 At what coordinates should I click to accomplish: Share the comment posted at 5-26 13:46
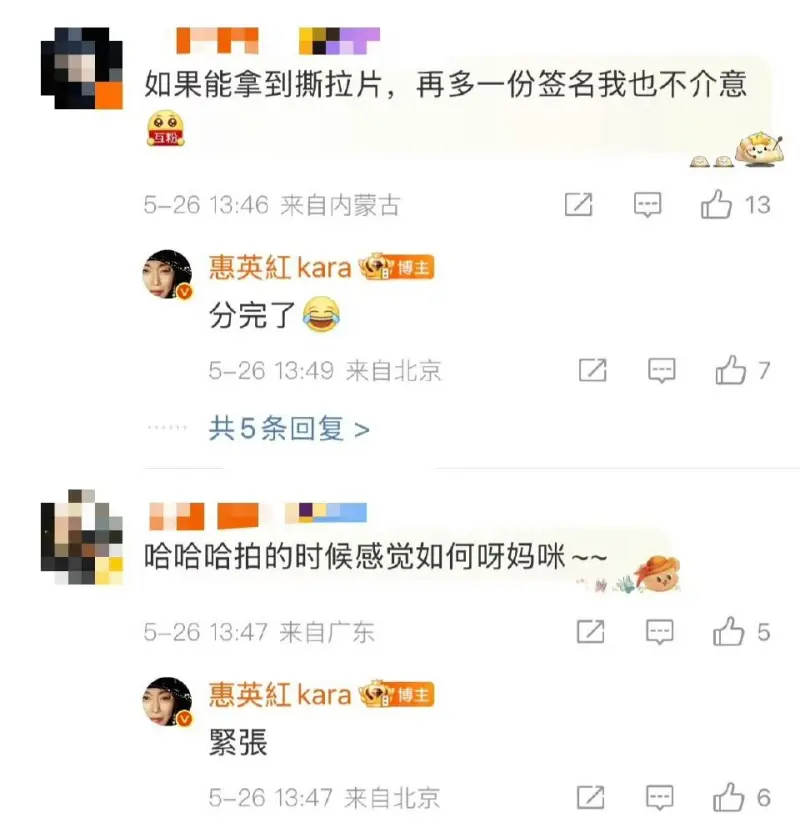(x=578, y=205)
